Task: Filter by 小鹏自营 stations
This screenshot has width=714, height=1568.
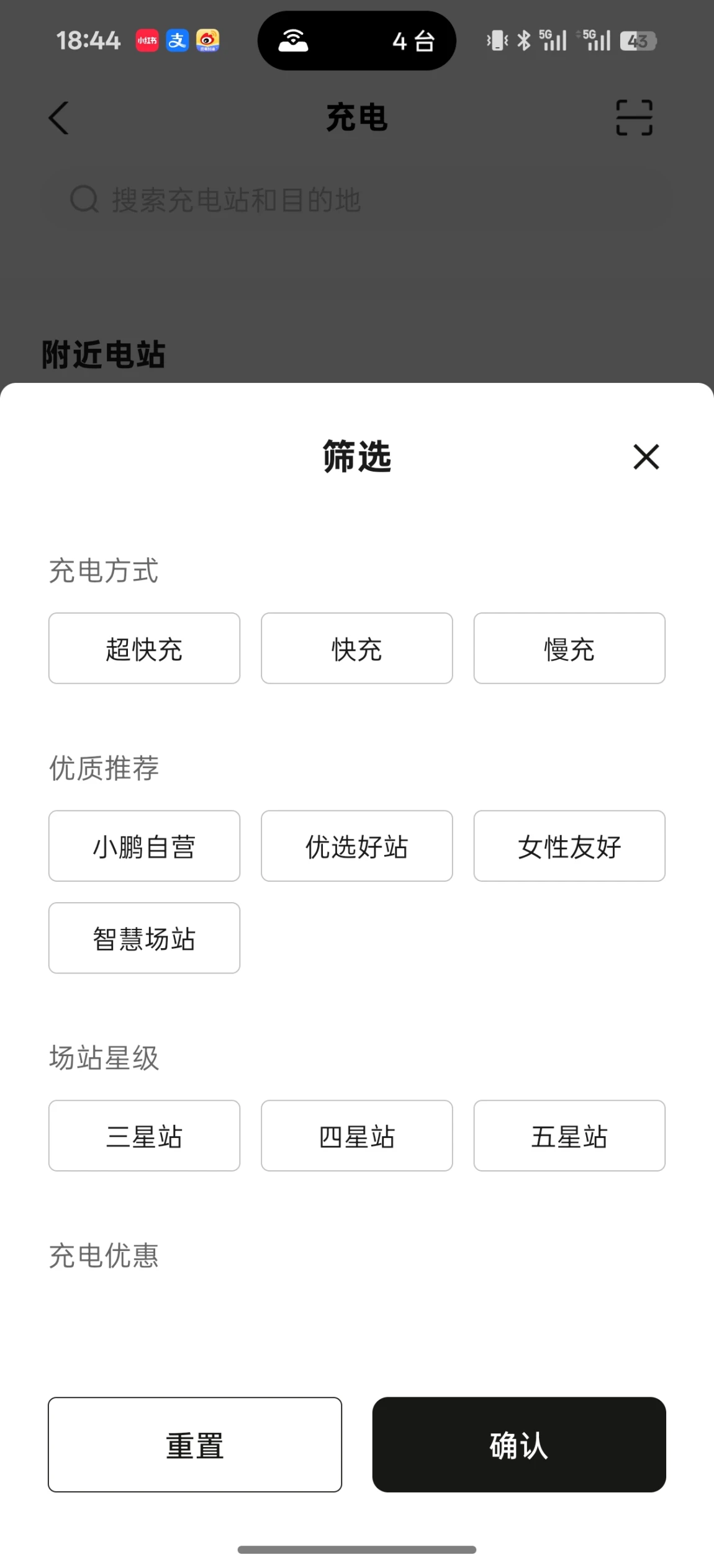Action: [144, 846]
